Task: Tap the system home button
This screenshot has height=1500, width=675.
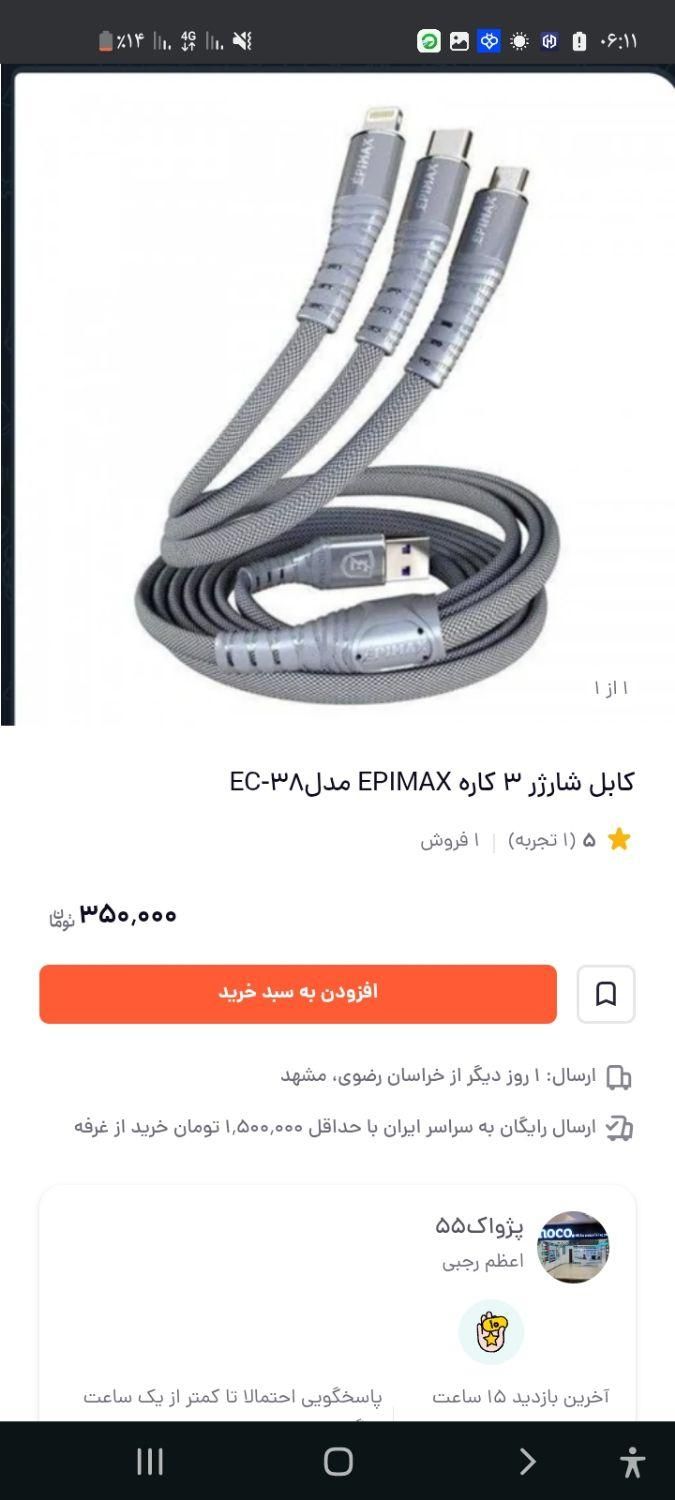Action: [338, 1461]
